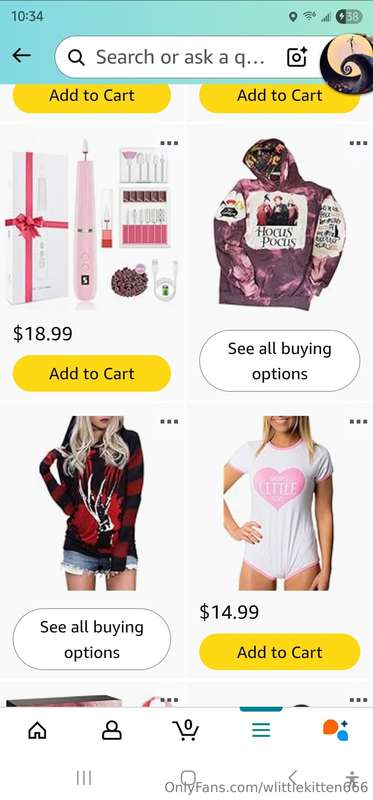Screen dimensions: 373x800
Task: View the Hocus Pocus hoodie product
Action: pos(280,224)
